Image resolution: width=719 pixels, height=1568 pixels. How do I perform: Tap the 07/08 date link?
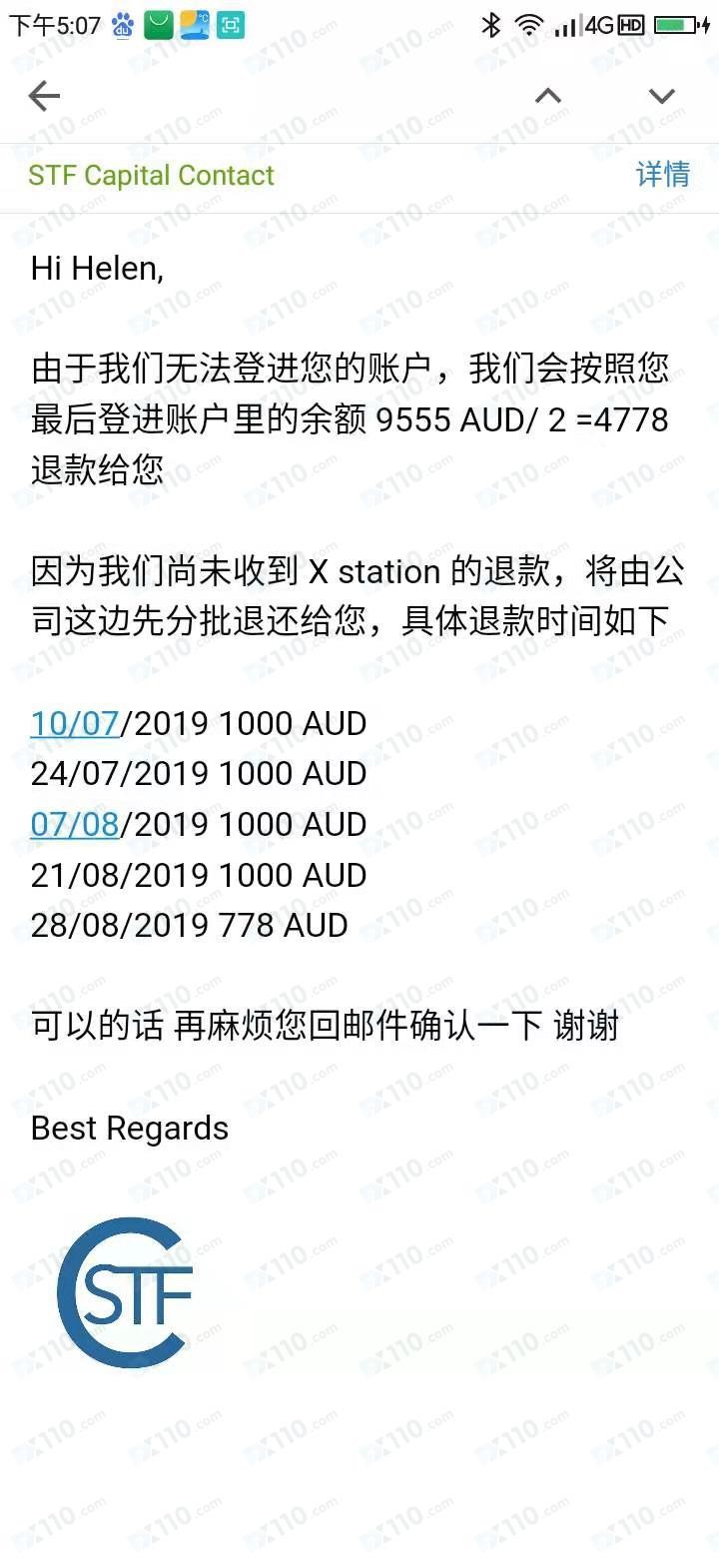tap(75, 824)
